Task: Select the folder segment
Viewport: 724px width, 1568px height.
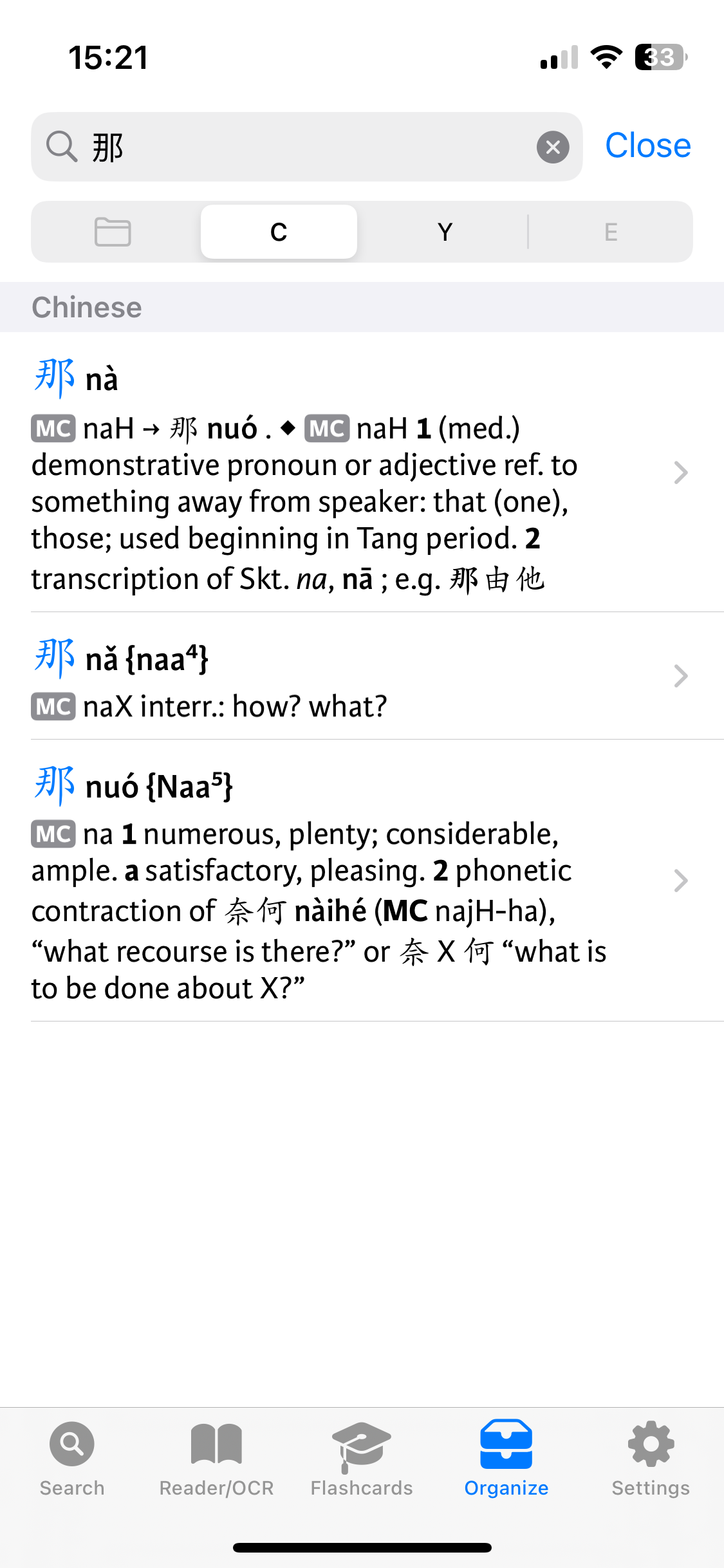Action: pos(113,232)
